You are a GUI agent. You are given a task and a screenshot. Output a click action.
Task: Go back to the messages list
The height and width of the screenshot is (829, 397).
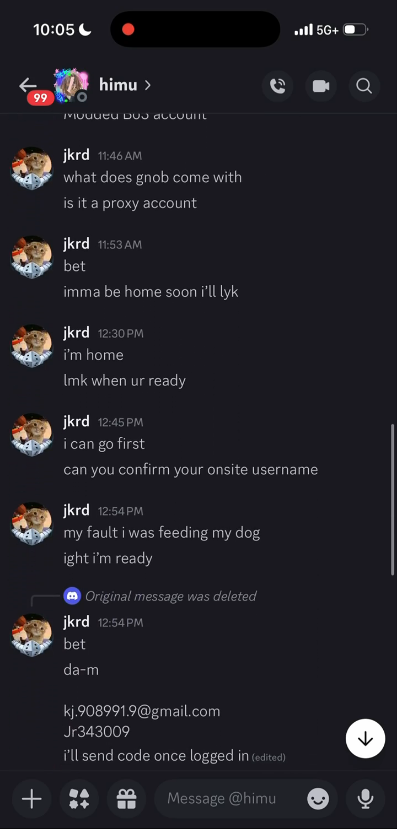coord(27,86)
